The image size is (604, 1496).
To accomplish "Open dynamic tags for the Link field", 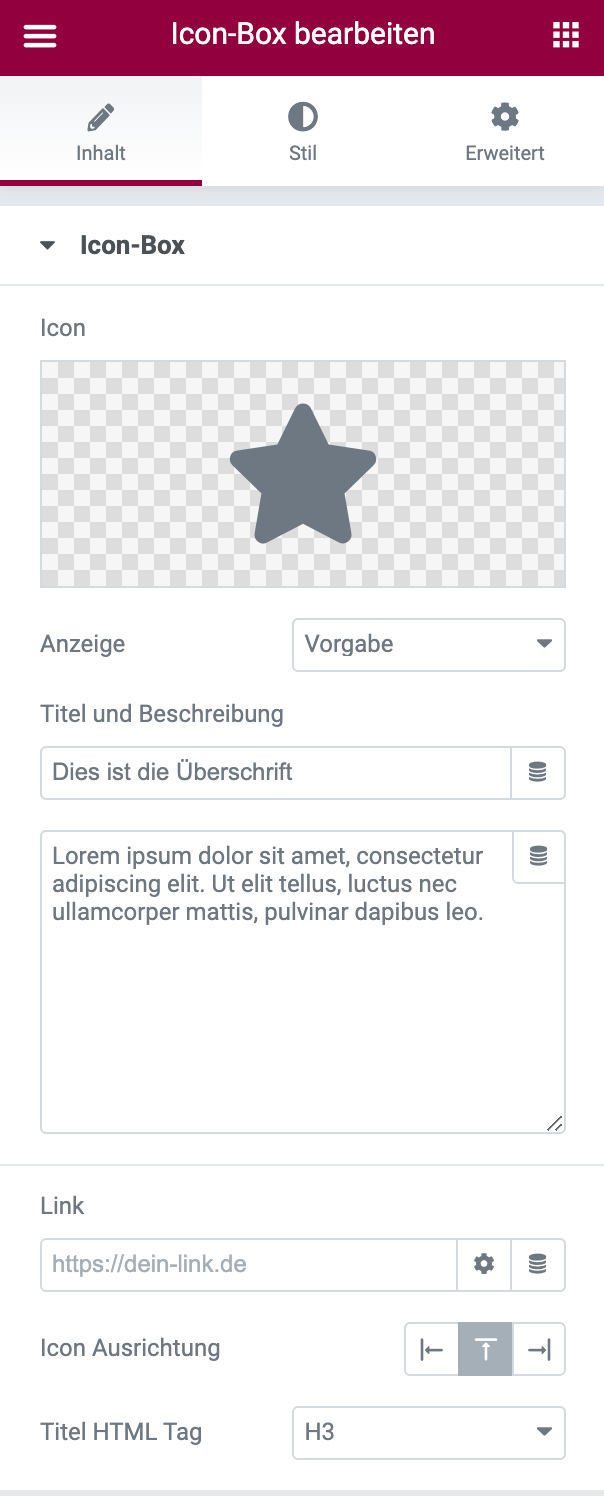I will pos(538,1264).
